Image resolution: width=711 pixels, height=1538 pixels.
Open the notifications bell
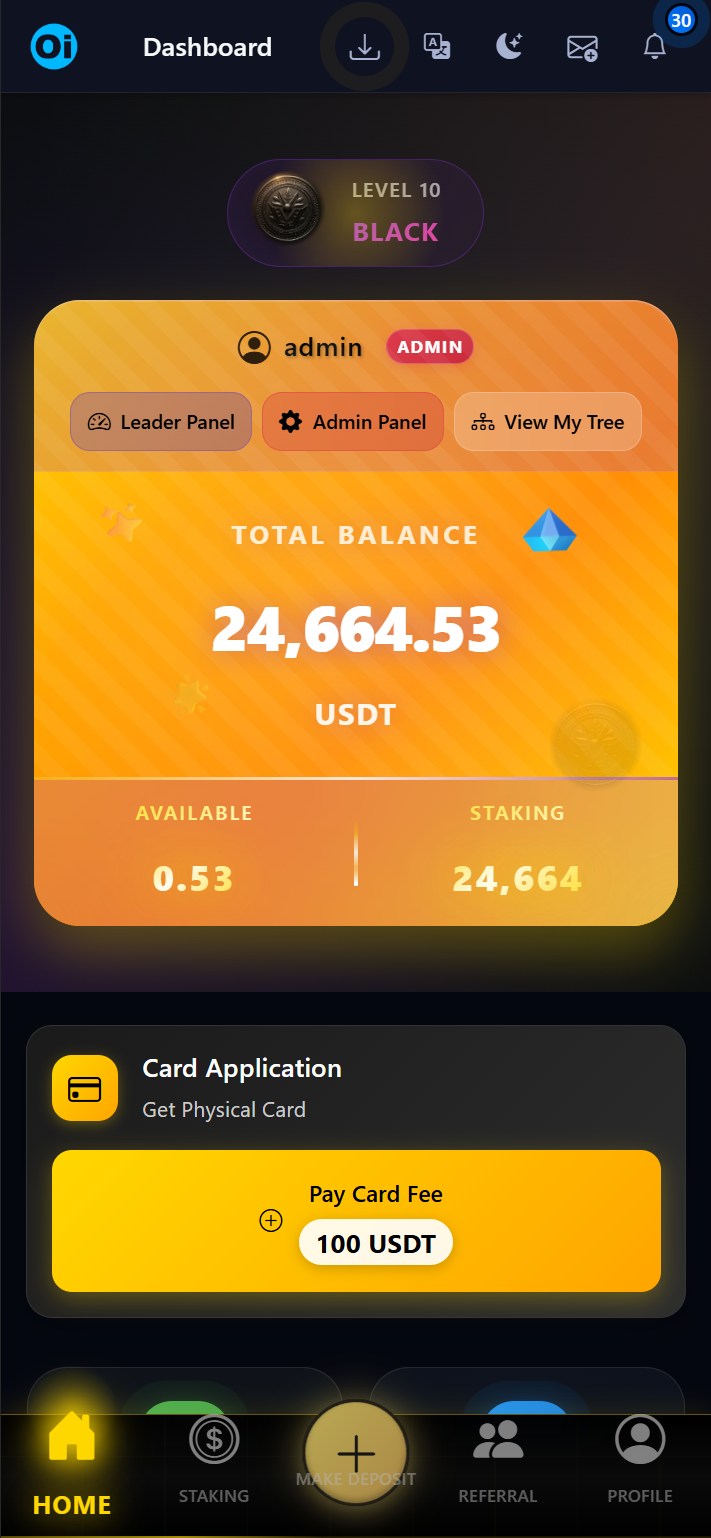point(655,46)
